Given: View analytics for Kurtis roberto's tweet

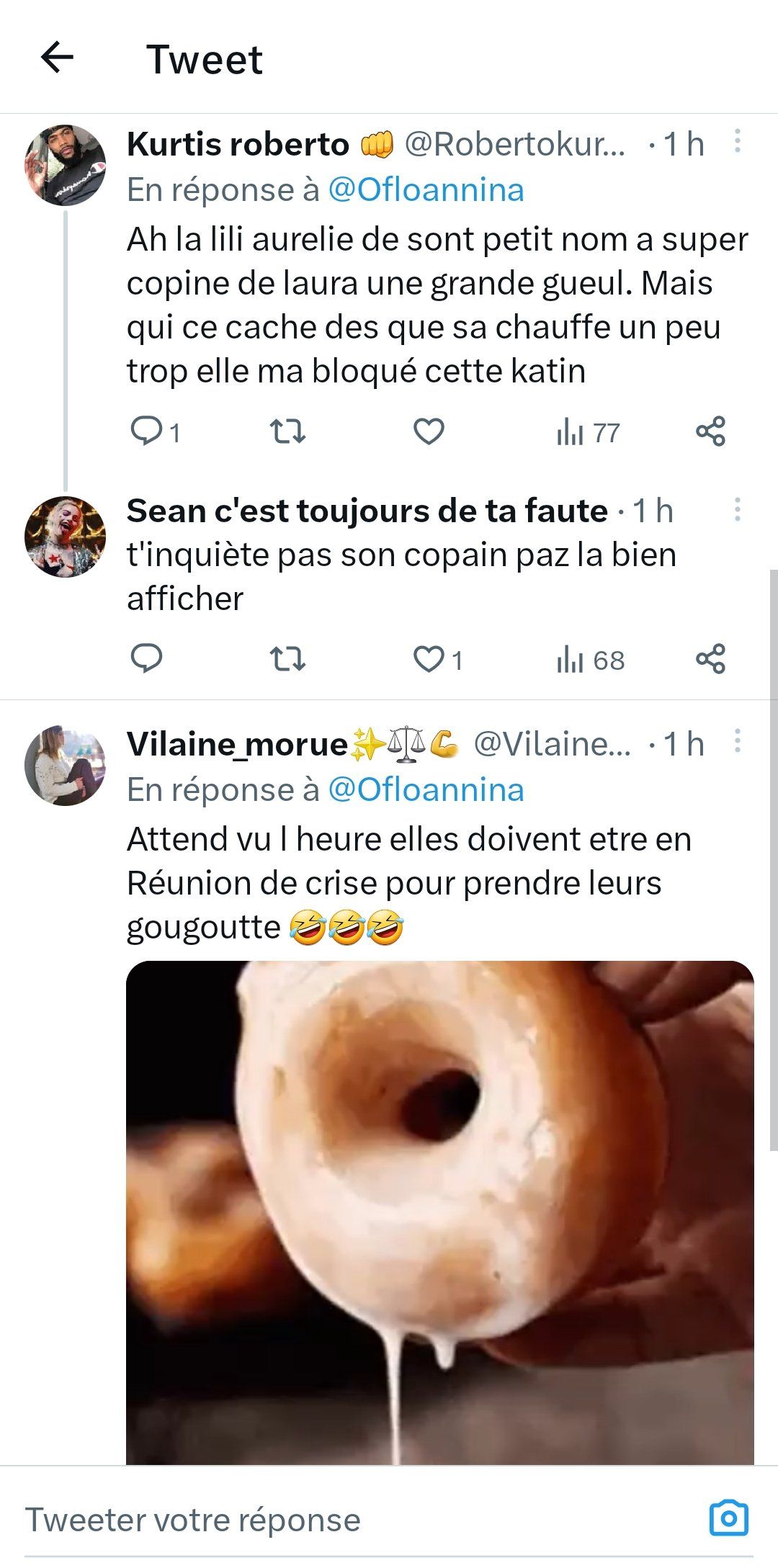Looking at the screenshot, I should pos(588,432).
